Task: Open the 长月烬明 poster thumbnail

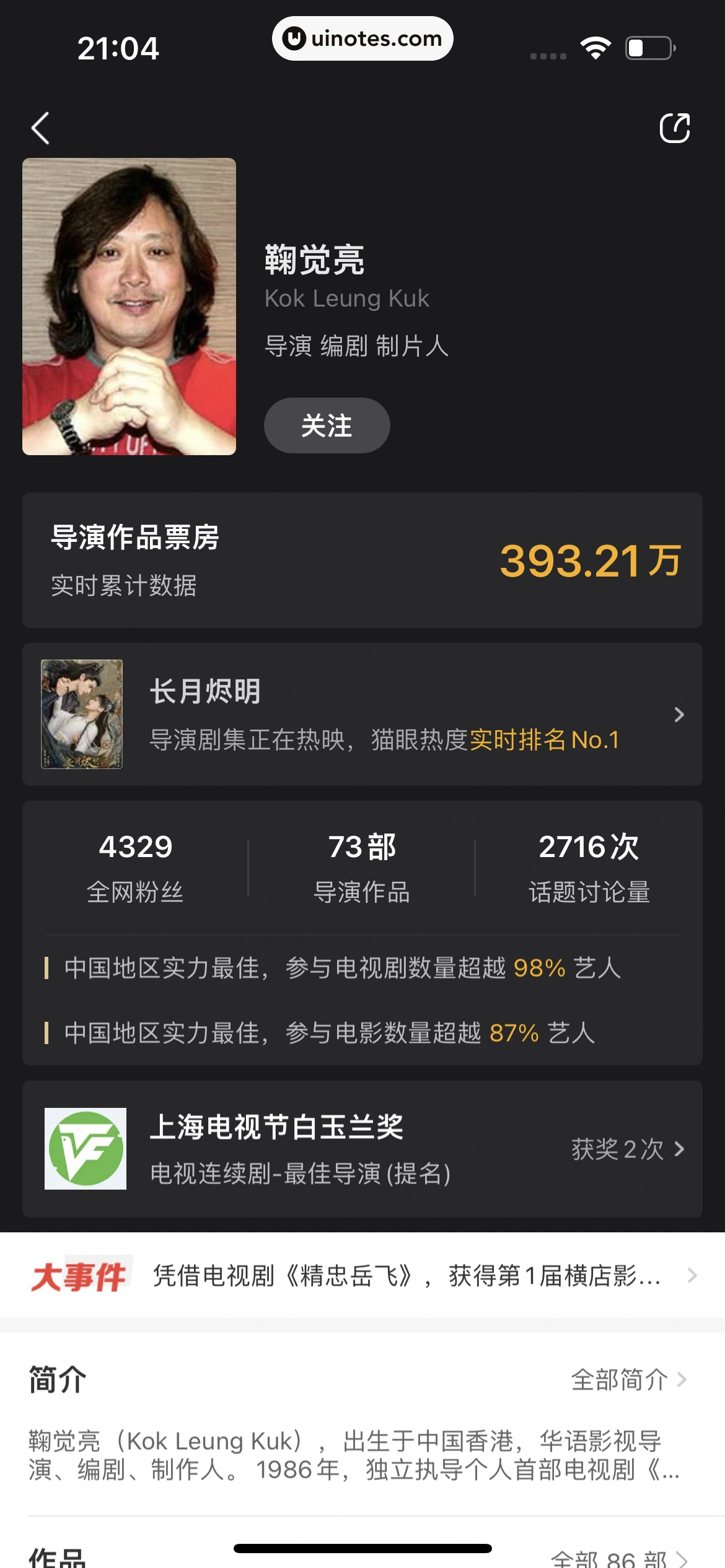Action: 82,714
